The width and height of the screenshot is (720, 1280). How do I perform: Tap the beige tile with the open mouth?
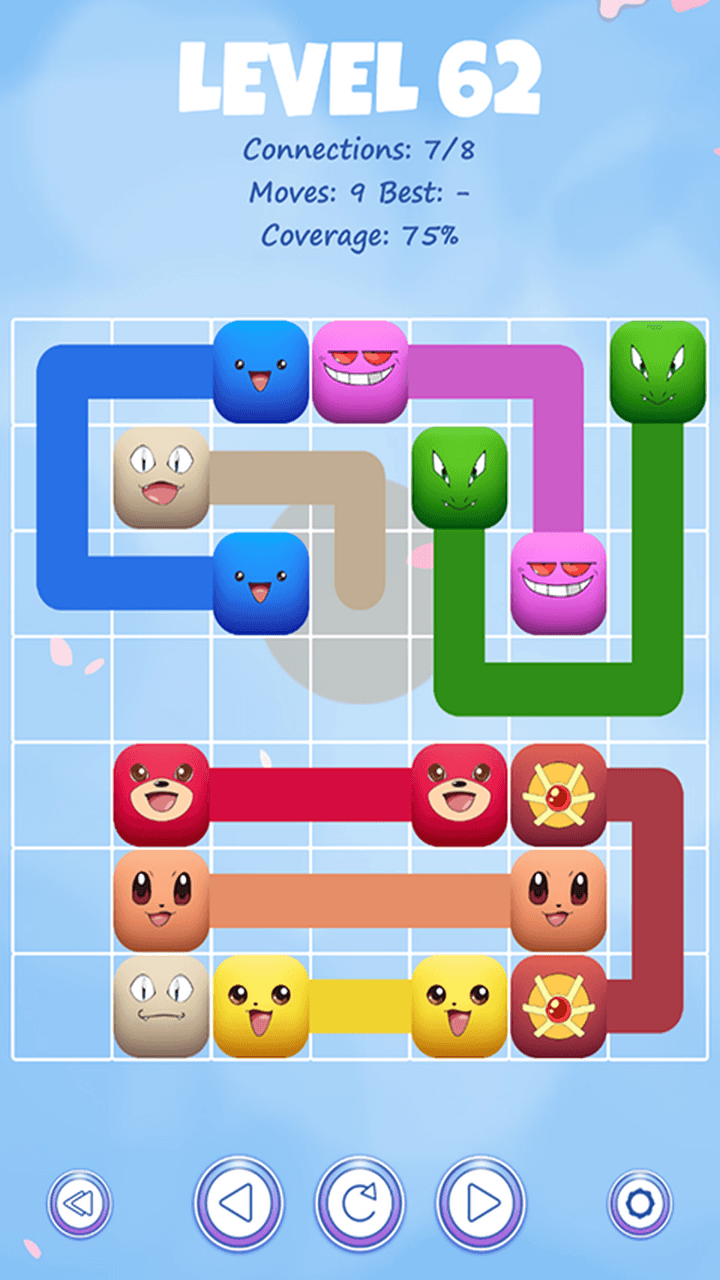pyautogui.click(x=161, y=477)
